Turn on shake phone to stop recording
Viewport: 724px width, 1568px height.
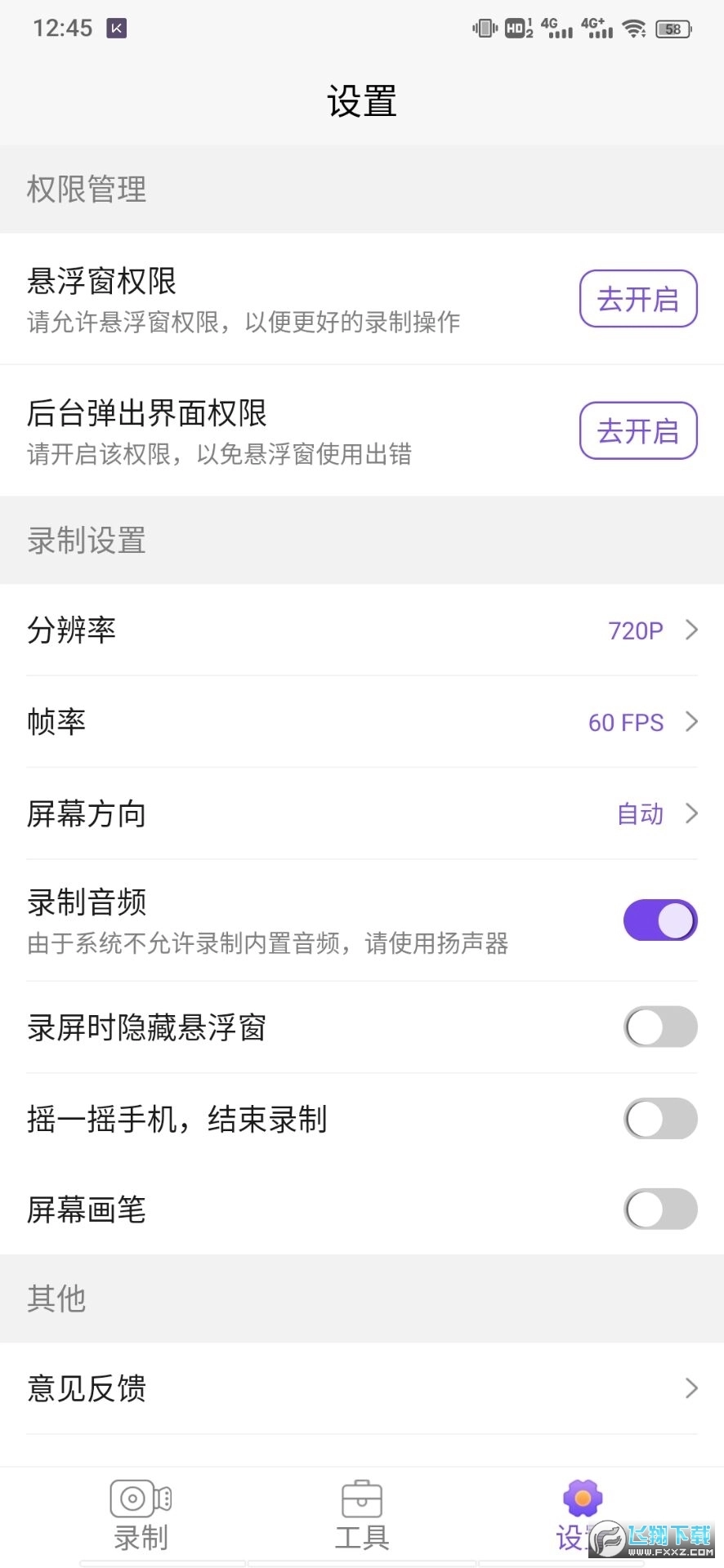[660, 1119]
